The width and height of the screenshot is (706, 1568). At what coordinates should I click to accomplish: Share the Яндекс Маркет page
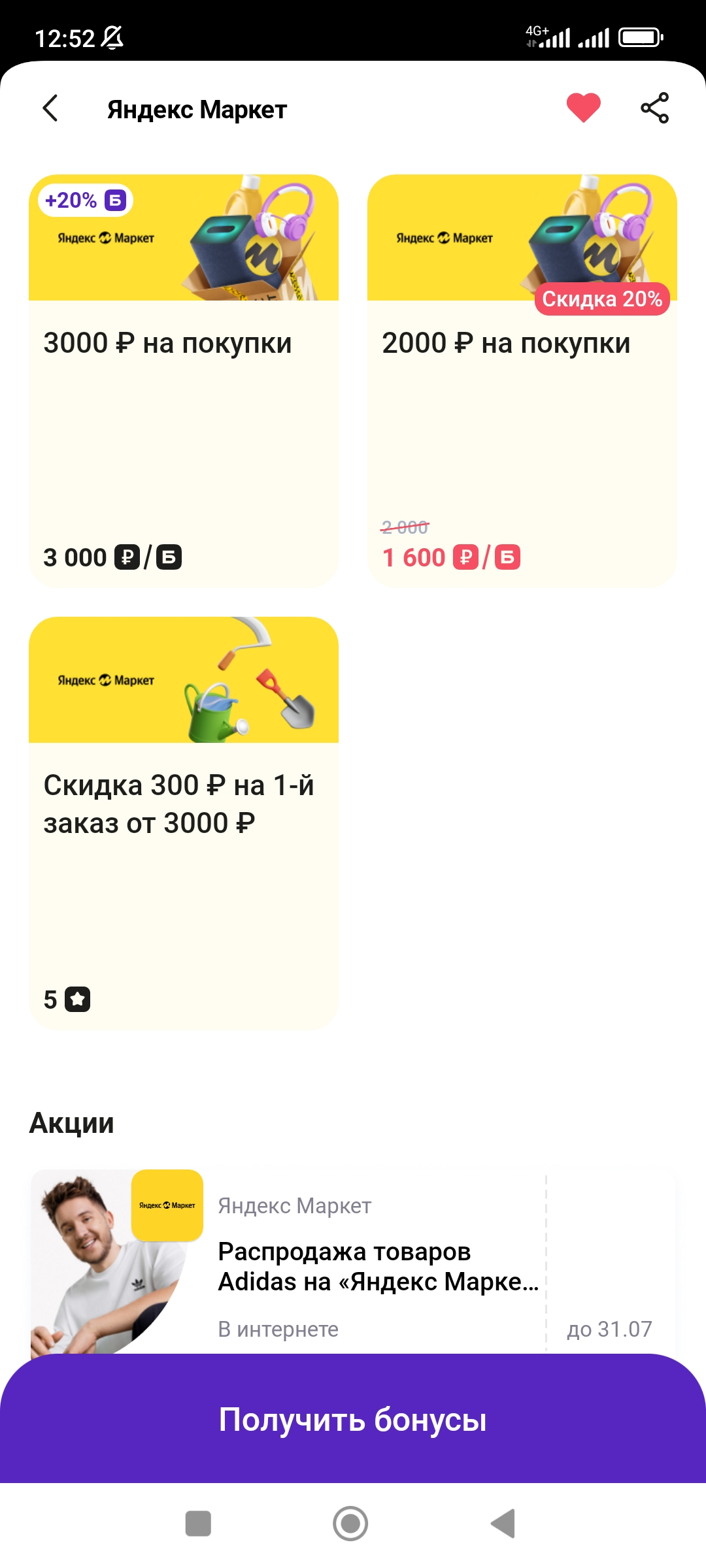pos(654,108)
